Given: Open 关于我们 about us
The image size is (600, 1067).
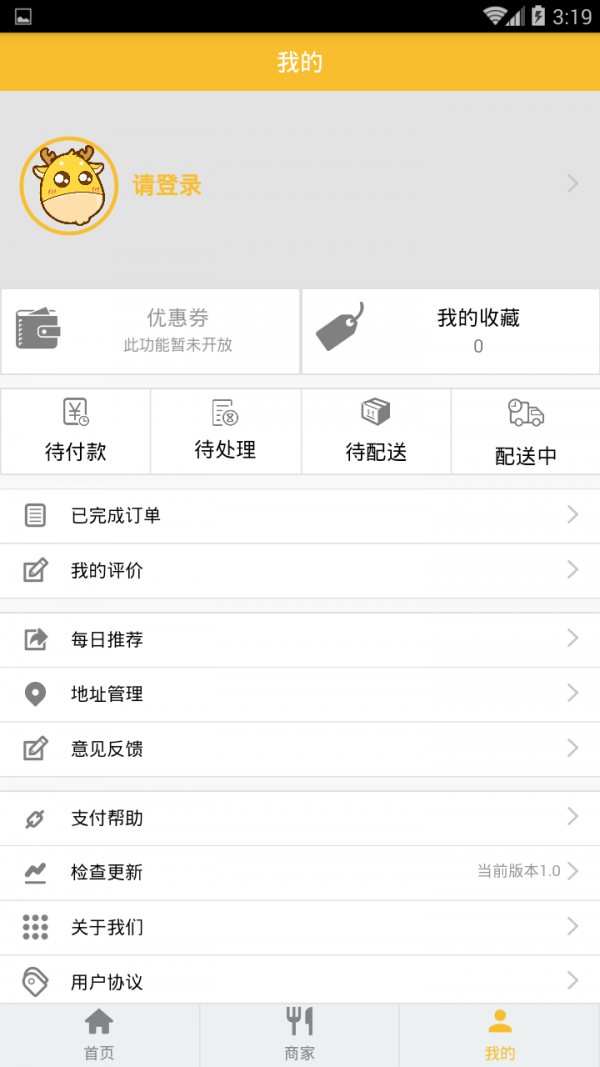Looking at the screenshot, I should pyautogui.click(x=300, y=928).
